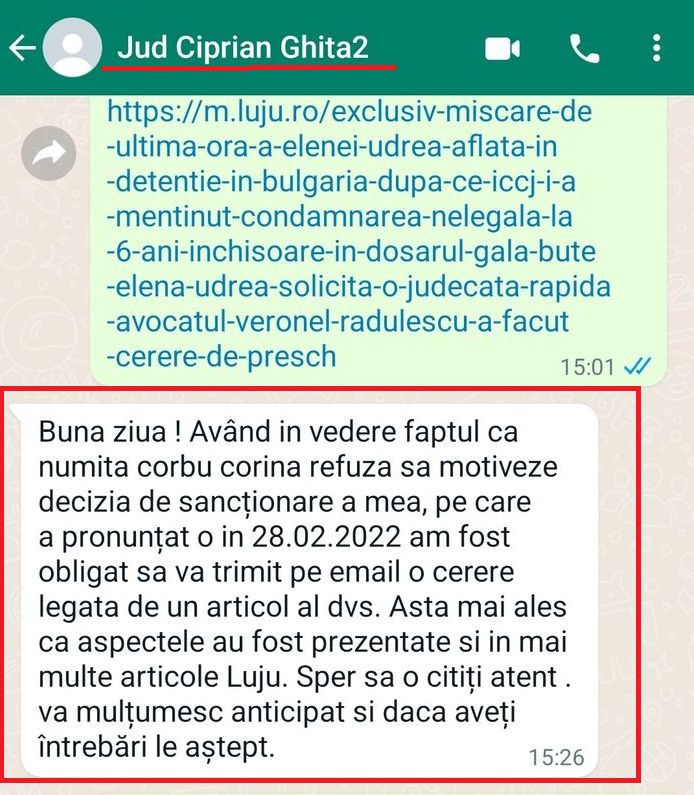
Task: Start a video call with the contact
Action: 502,47
